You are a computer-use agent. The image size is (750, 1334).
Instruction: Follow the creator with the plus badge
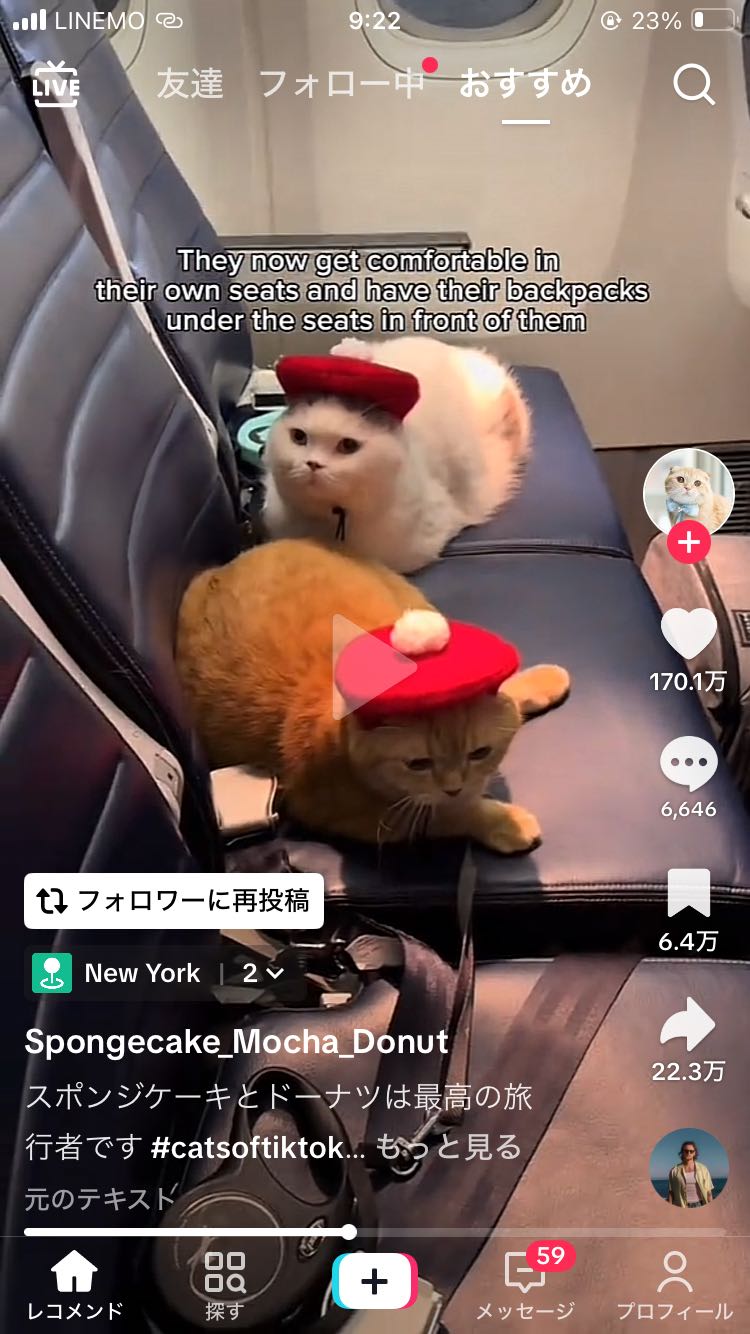click(x=688, y=543)
